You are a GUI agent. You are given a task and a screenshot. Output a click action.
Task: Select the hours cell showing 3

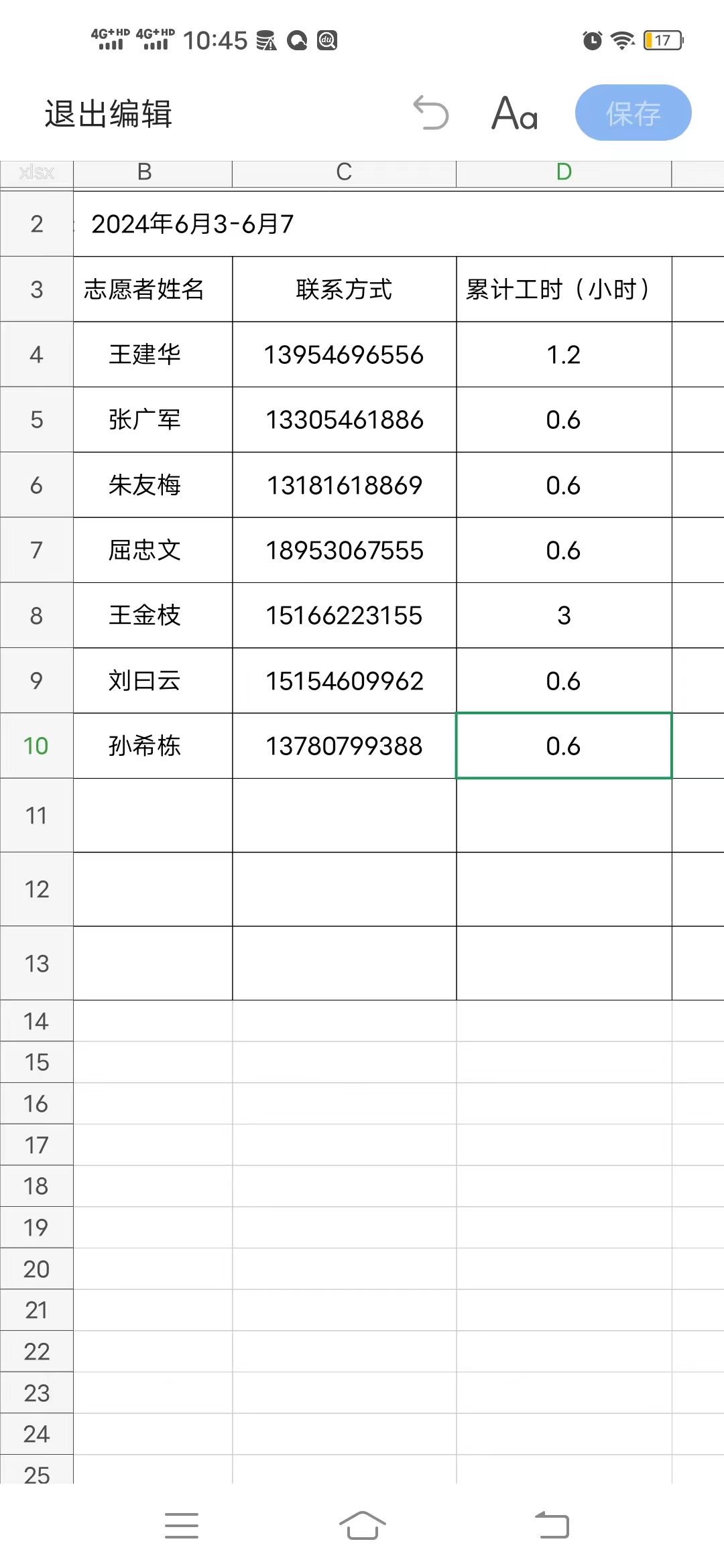tap(564, 615)
